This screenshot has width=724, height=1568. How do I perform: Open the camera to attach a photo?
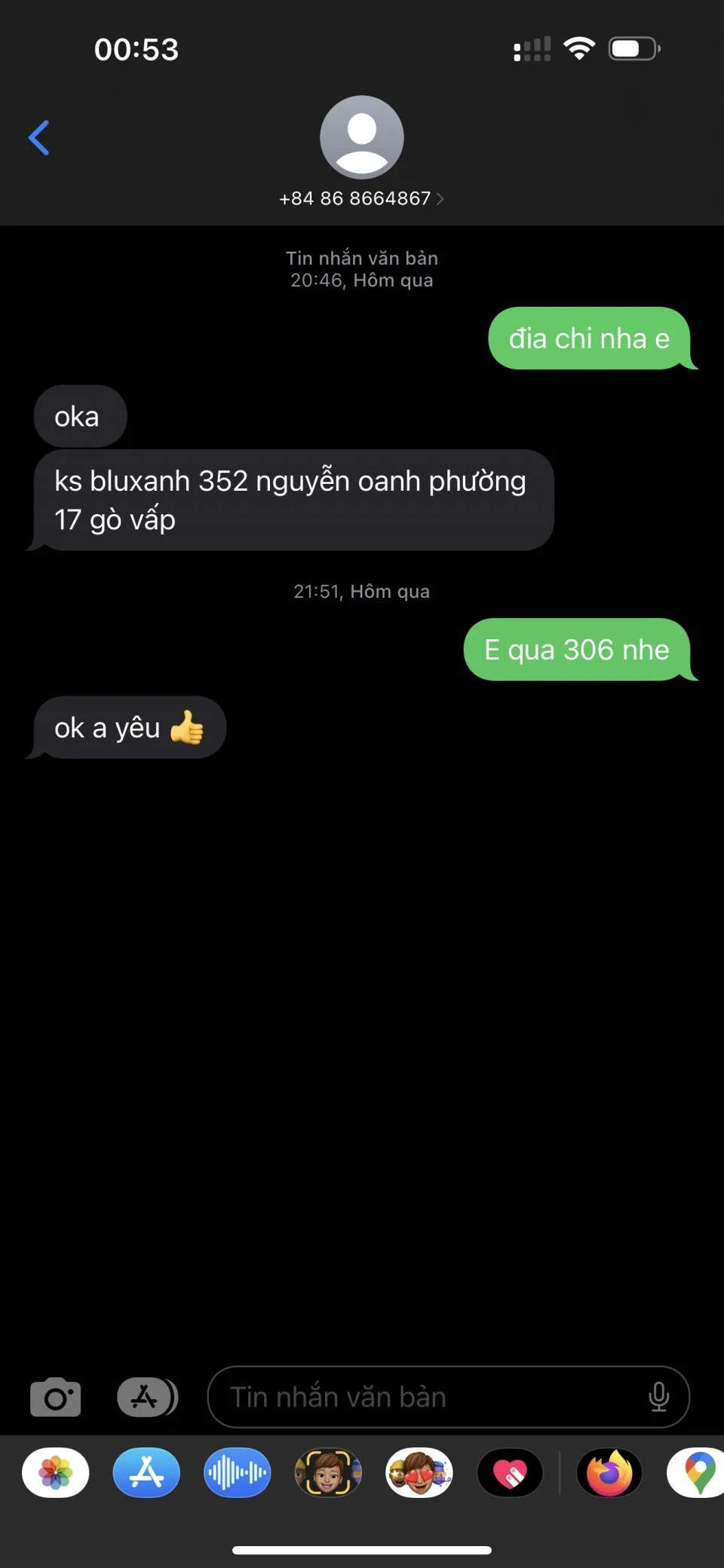tap(55, 1397)
